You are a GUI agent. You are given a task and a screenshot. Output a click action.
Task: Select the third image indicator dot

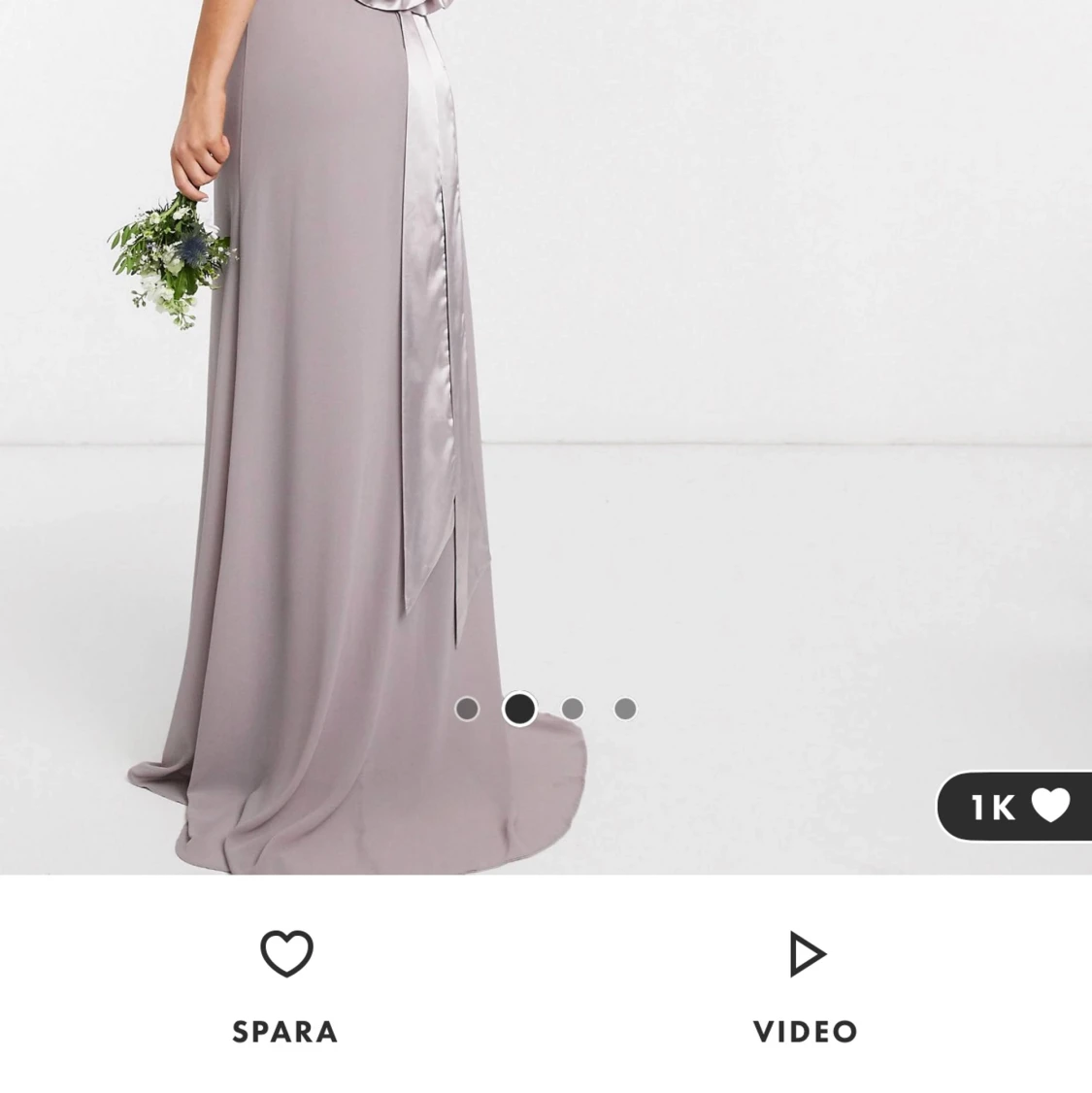[573, 709]
